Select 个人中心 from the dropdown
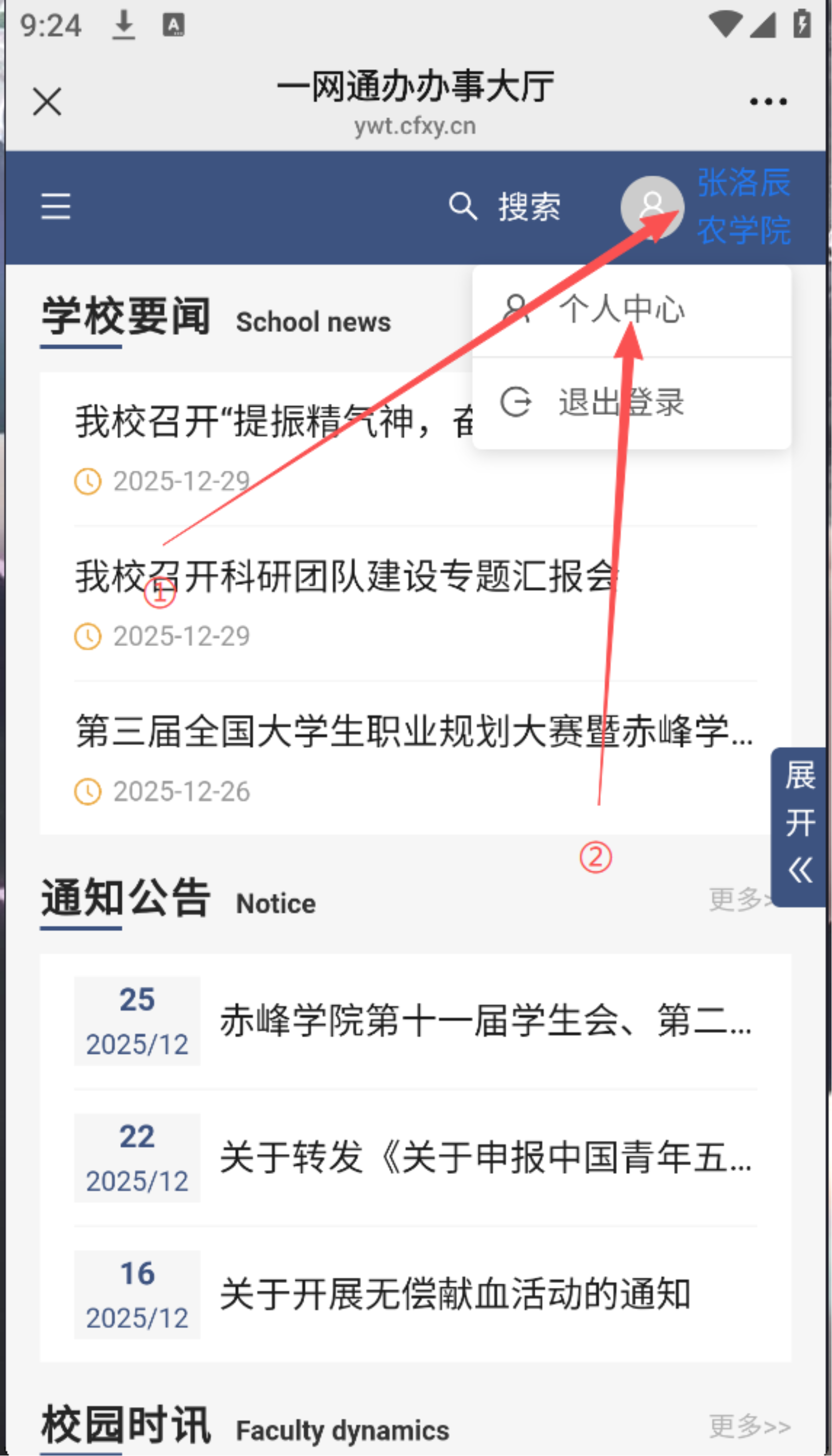The height and width of the screenshot is (1456, 832). tap(621, 310)
